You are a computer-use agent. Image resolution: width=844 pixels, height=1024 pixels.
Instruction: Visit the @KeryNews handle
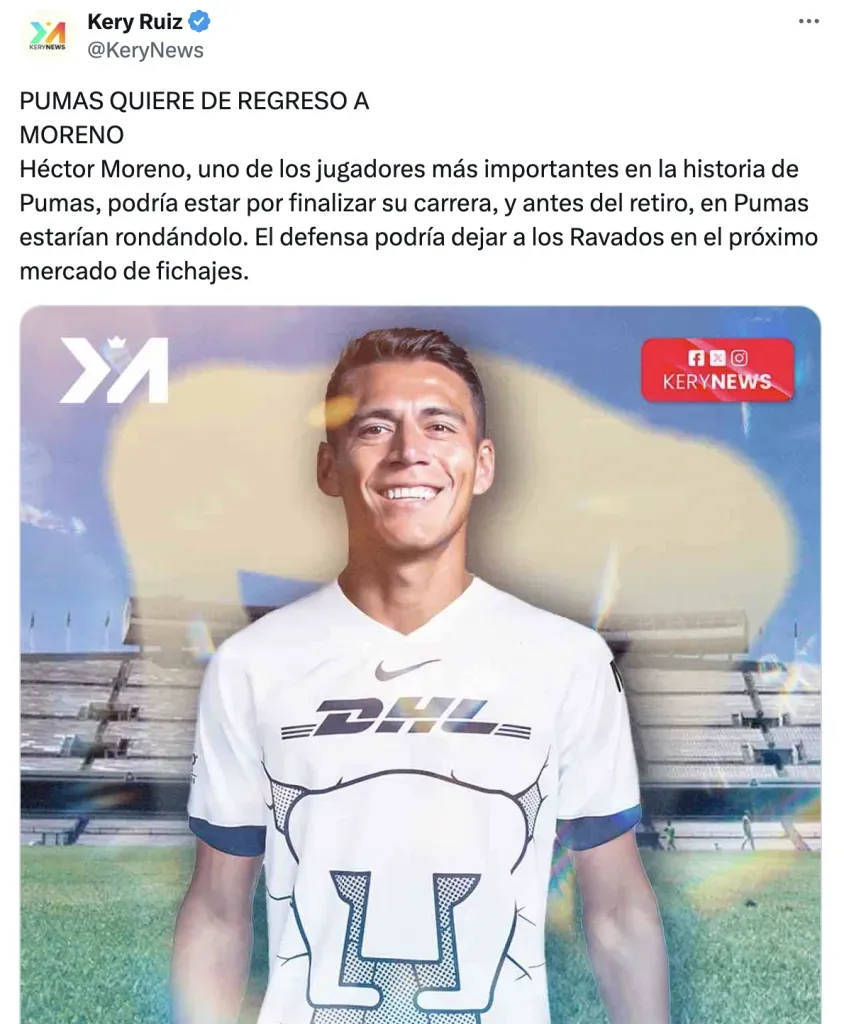pos(145,50)
